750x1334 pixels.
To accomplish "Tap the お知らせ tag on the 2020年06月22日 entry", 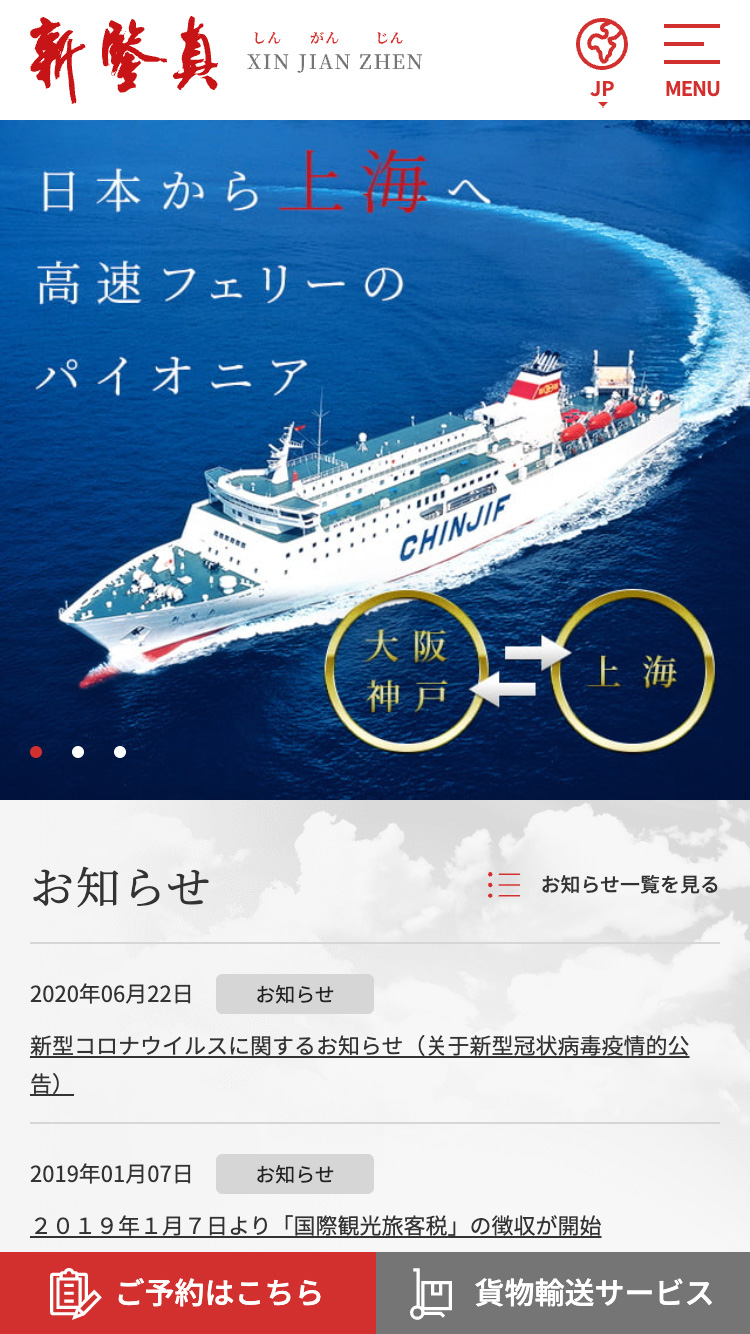I will [294, 994].
